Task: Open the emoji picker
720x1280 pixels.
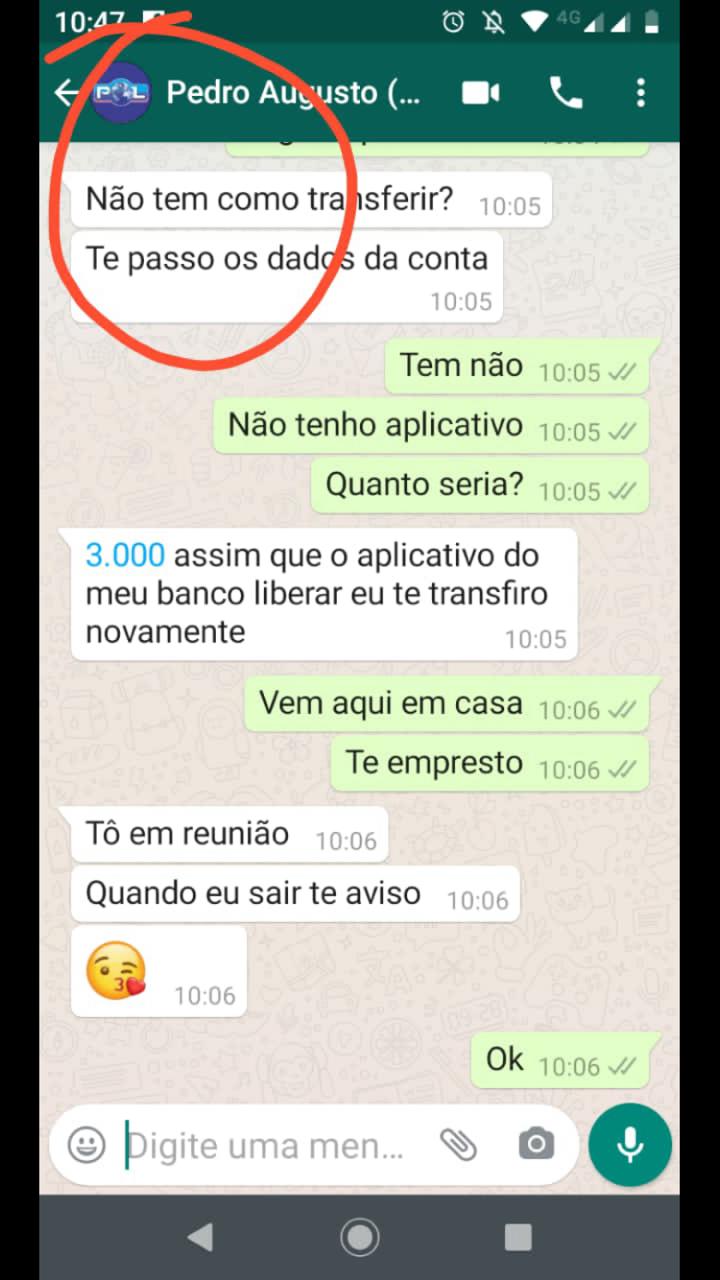Action: click(87, 1144)
